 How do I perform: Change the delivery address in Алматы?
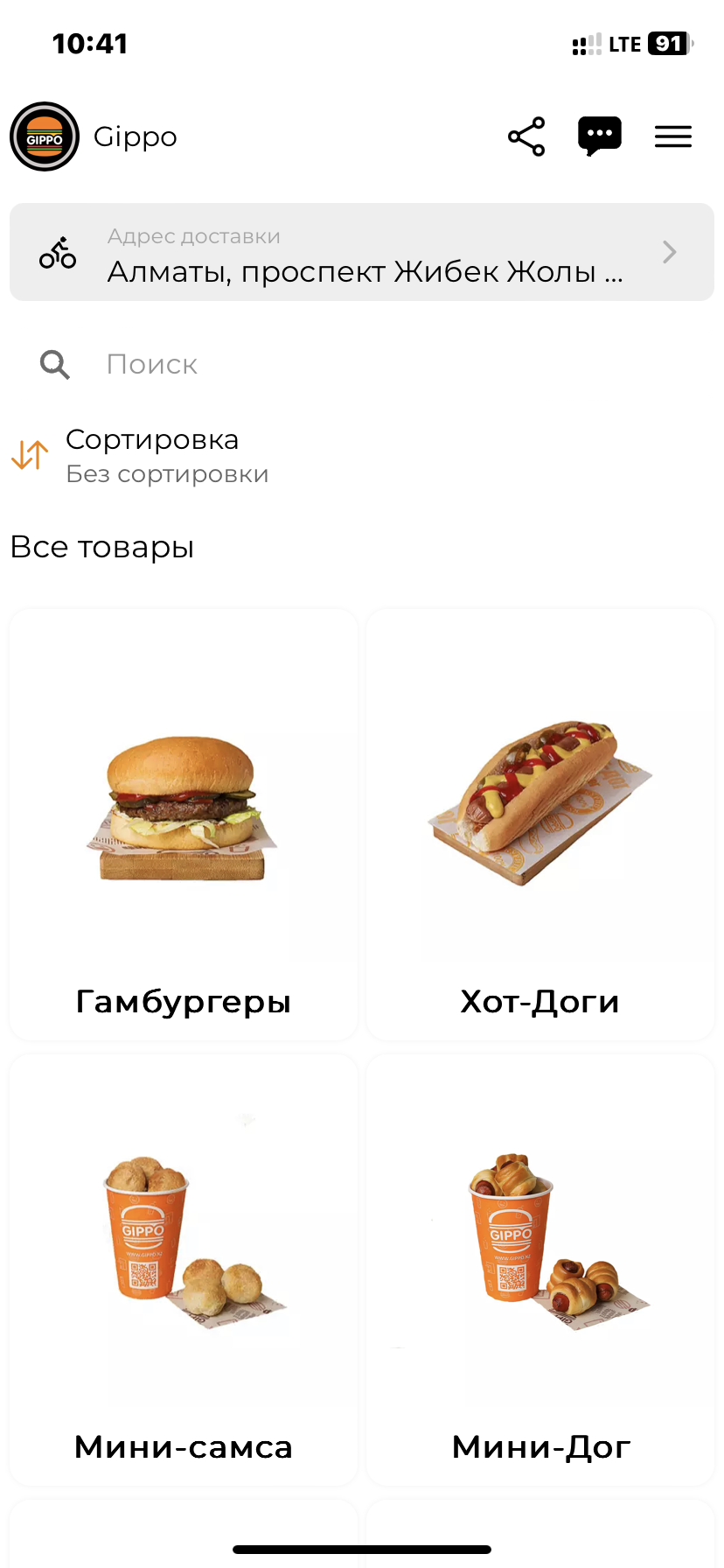click(x=362, y=253)
